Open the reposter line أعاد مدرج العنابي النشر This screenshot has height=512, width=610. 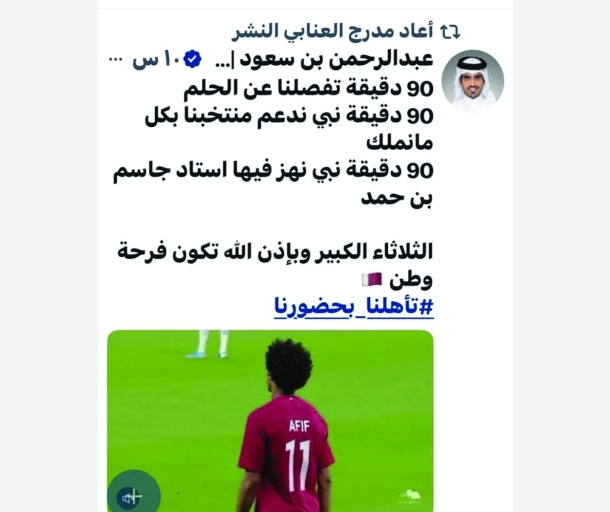coord(338,31)
